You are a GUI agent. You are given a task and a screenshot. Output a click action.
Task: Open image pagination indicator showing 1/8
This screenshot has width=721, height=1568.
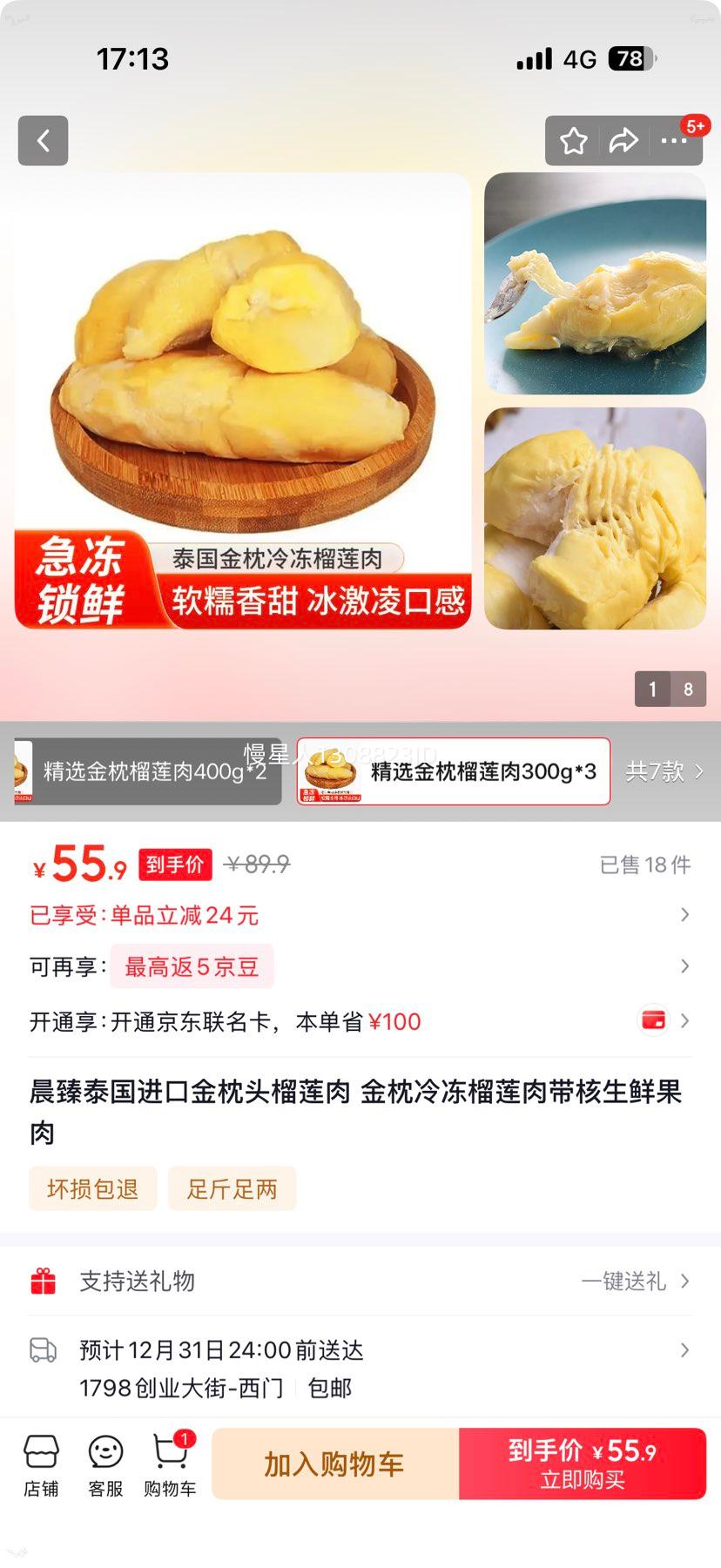coord(670,689)
